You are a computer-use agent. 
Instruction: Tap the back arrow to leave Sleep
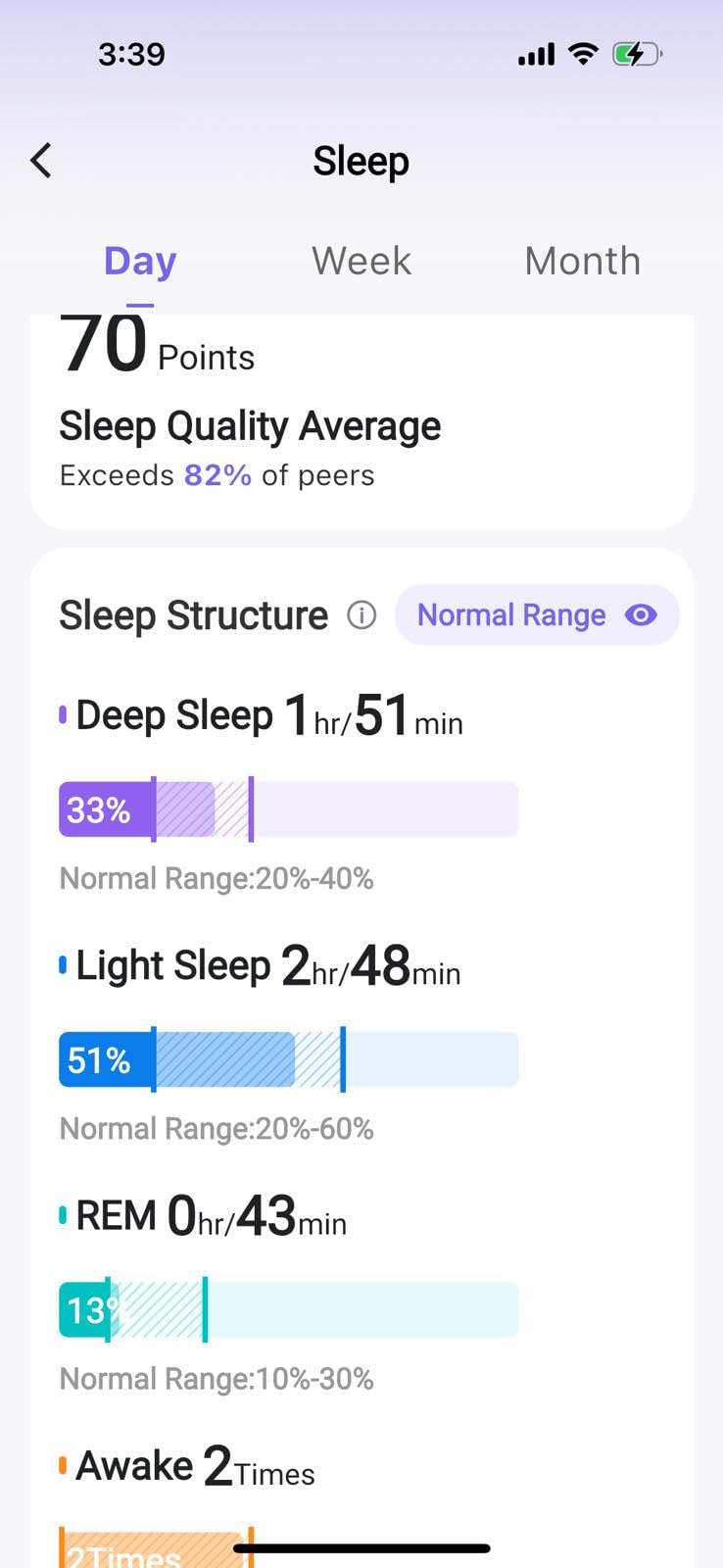tap(40, 160)
